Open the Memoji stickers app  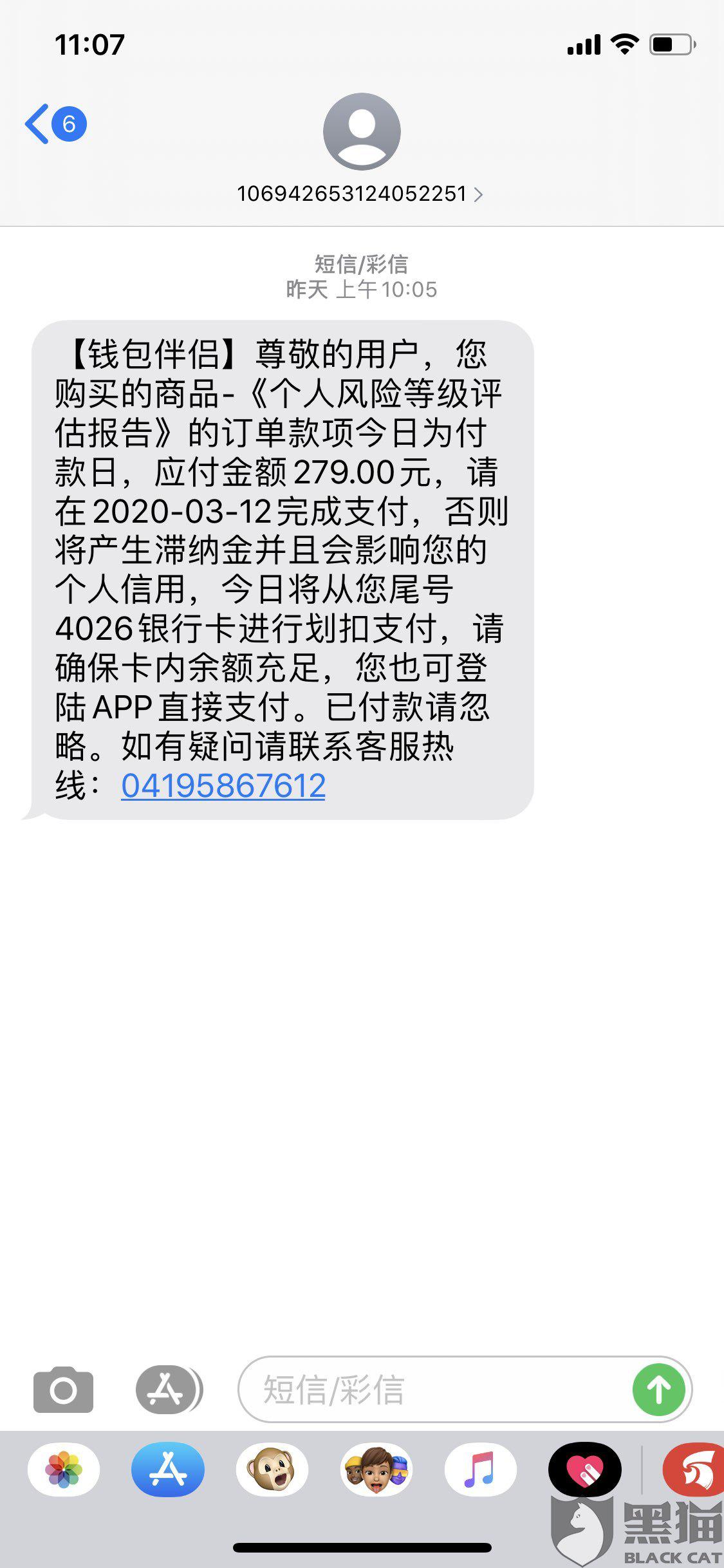376,1470
